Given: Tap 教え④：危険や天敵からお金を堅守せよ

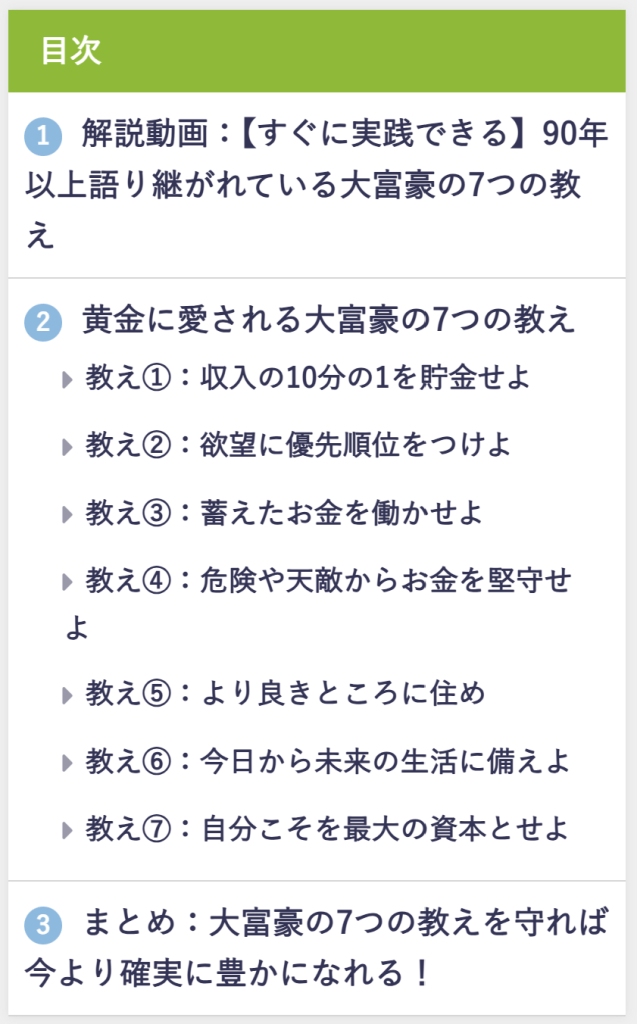Looking at the screenshot, I should 328,581.
